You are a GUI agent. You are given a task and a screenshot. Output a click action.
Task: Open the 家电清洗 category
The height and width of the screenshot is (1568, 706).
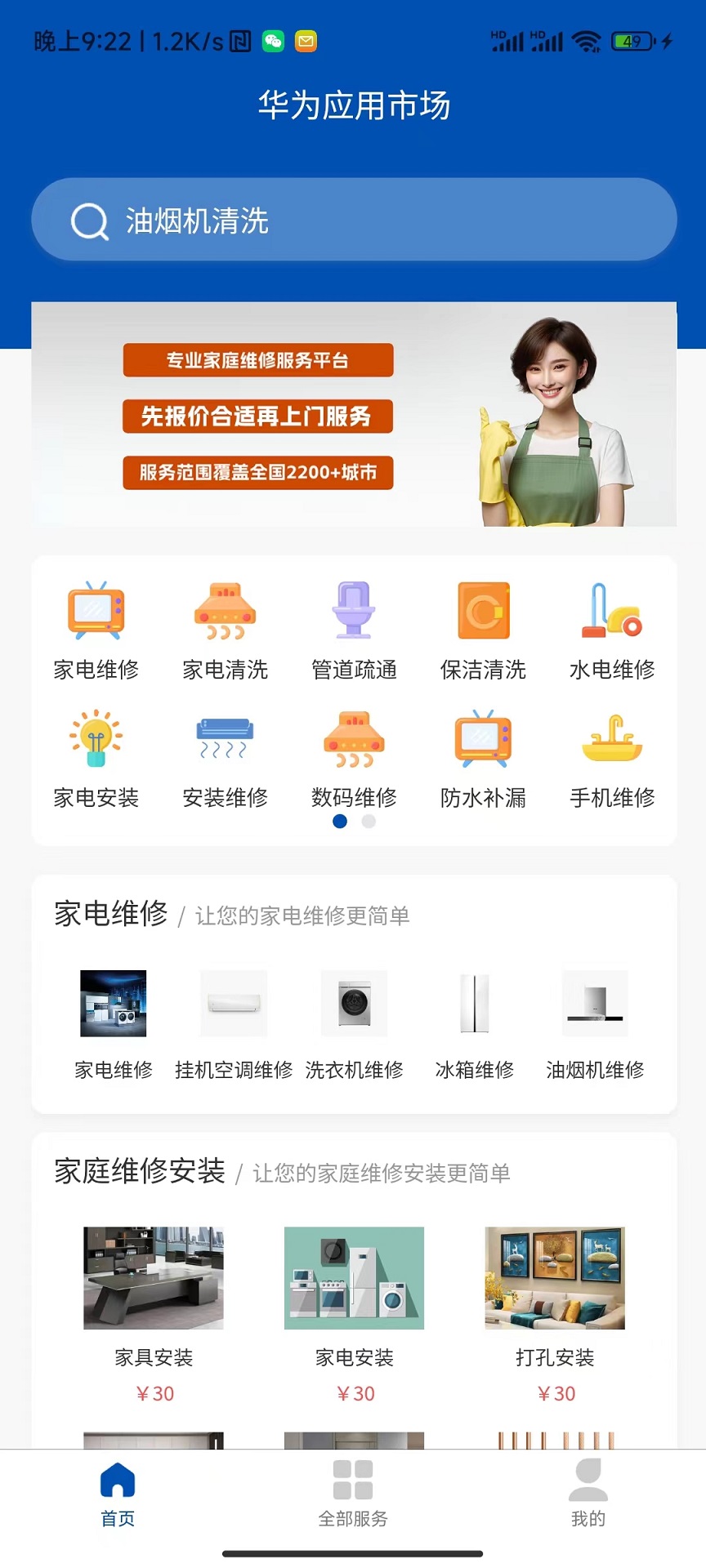pyautogui.click(x=225, y=630)
